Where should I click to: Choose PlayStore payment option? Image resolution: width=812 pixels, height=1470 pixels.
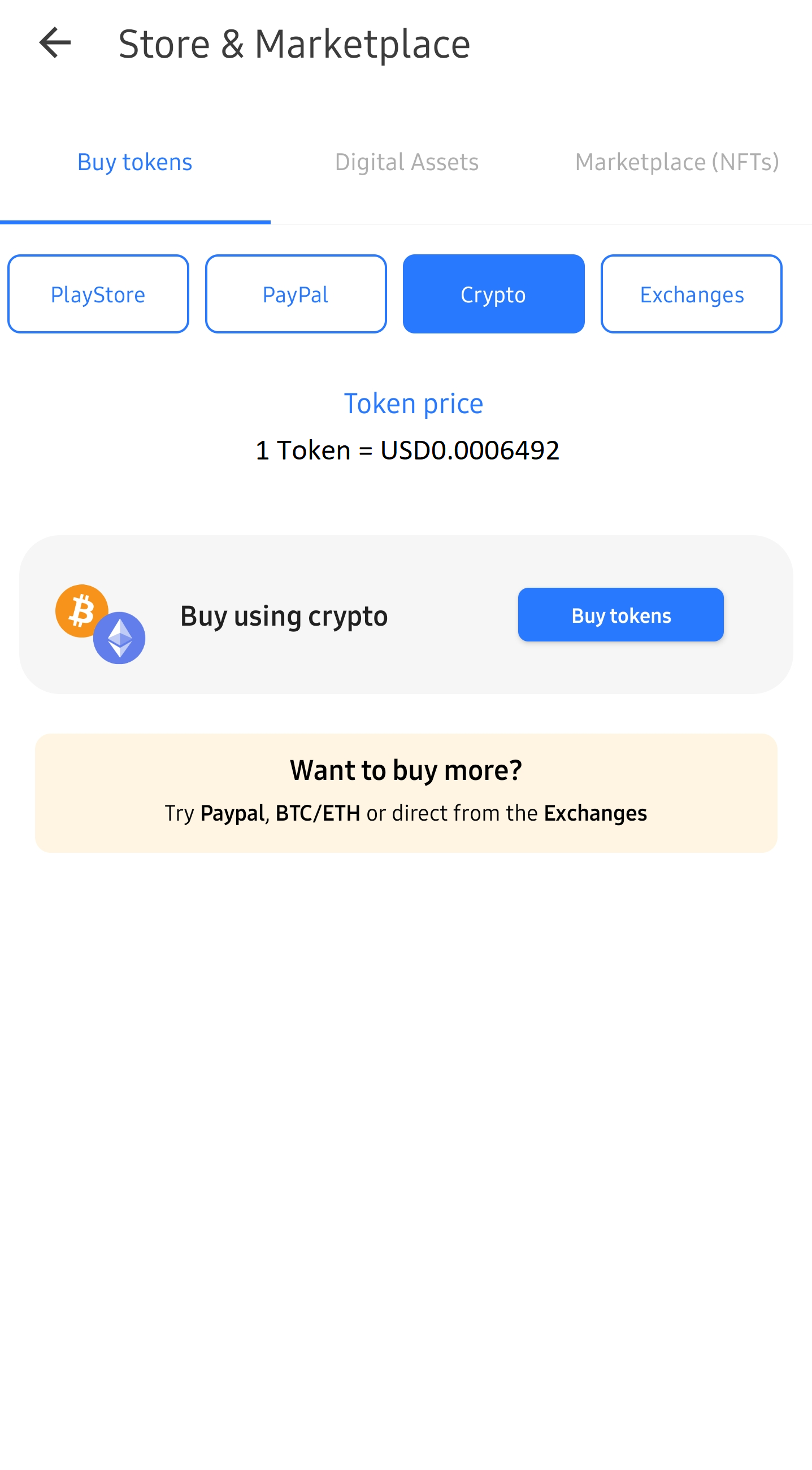tap(98, 294)
